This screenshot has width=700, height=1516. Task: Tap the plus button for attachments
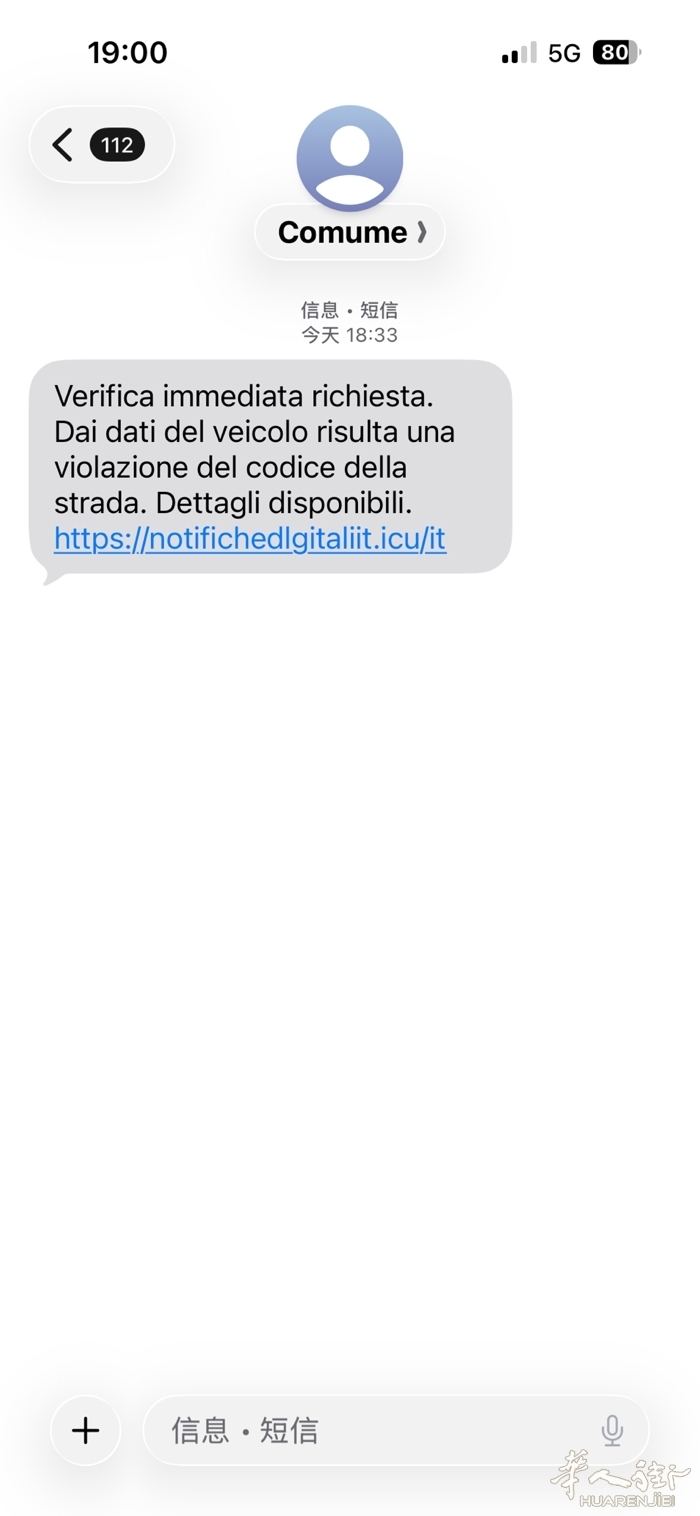click(x=86, y=1430)
